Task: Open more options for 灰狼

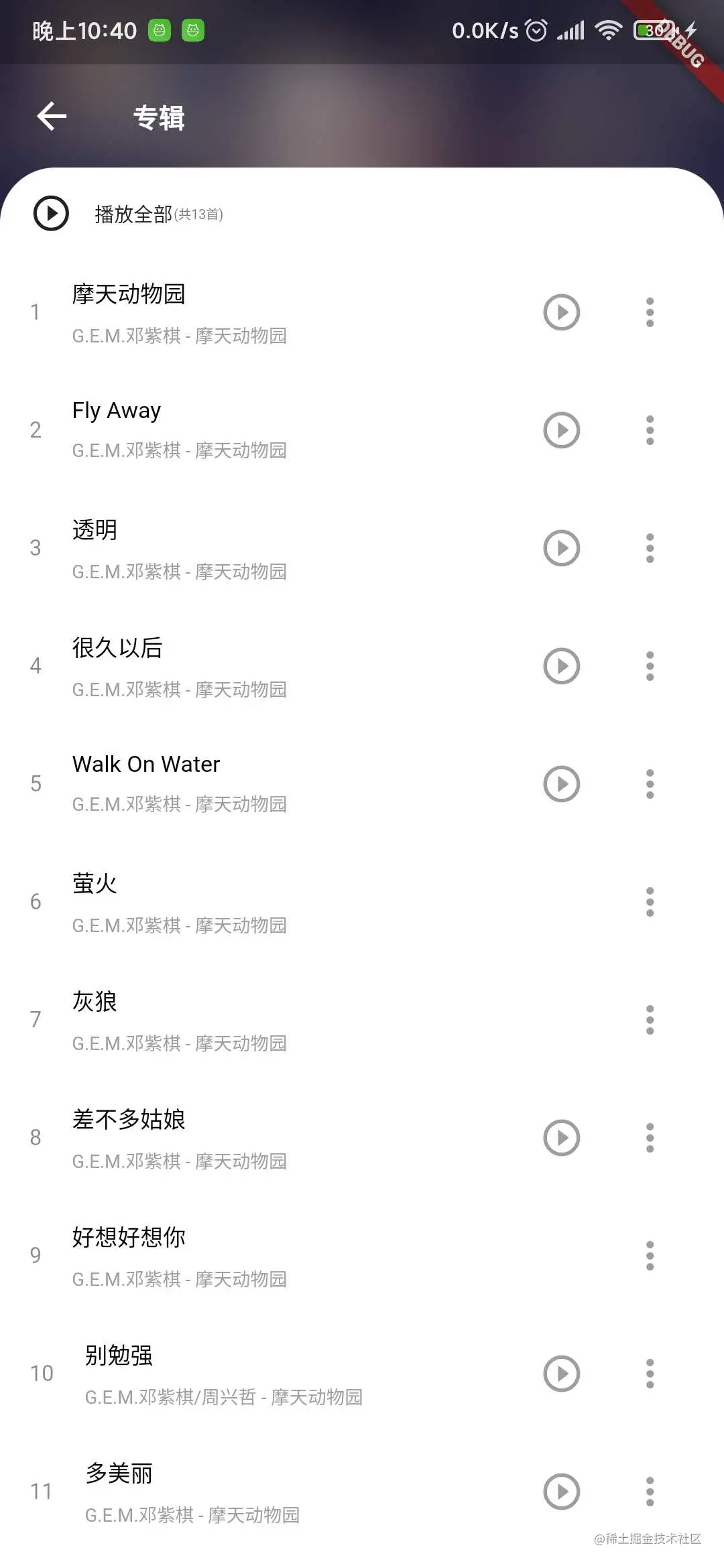Action: (x=649, y=1020)
